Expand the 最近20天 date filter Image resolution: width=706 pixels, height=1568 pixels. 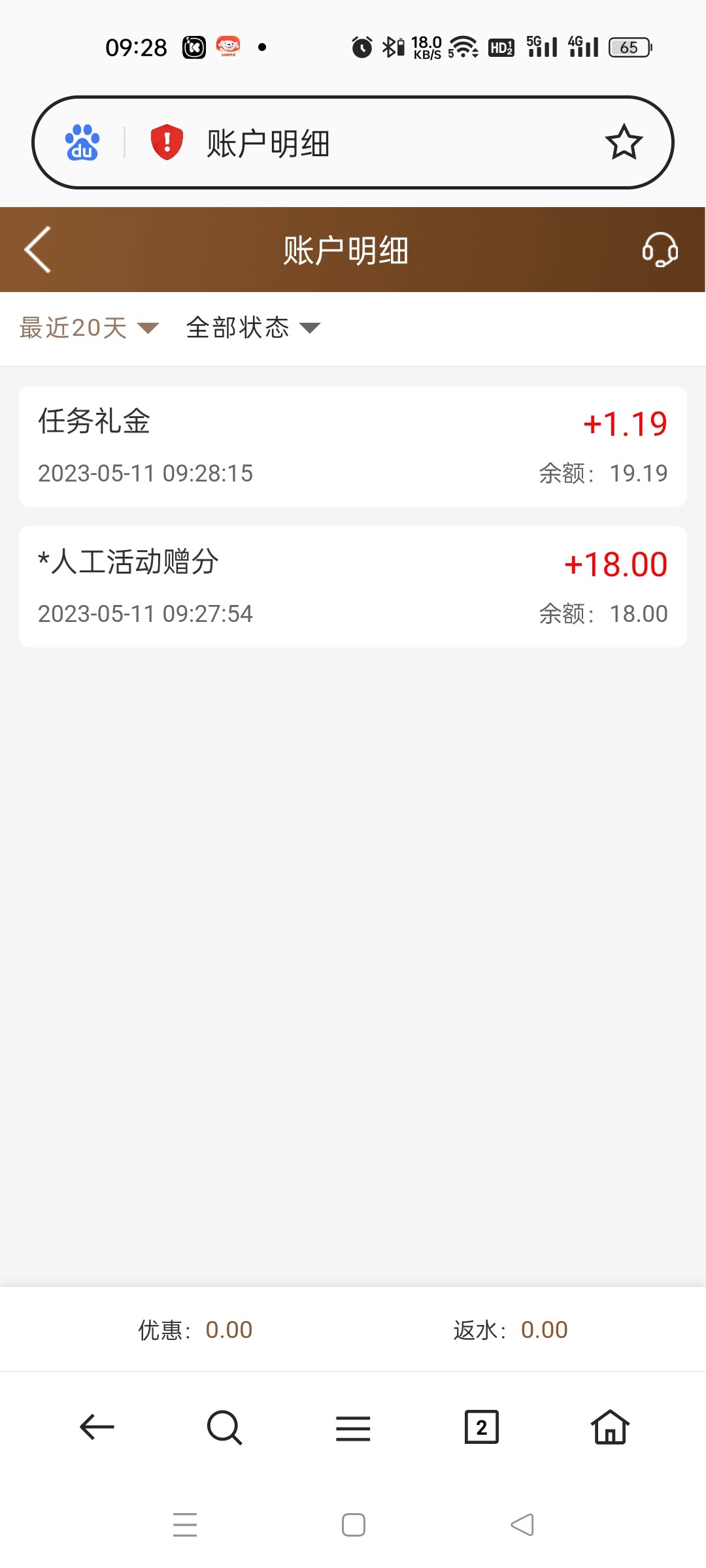[89, 328]
